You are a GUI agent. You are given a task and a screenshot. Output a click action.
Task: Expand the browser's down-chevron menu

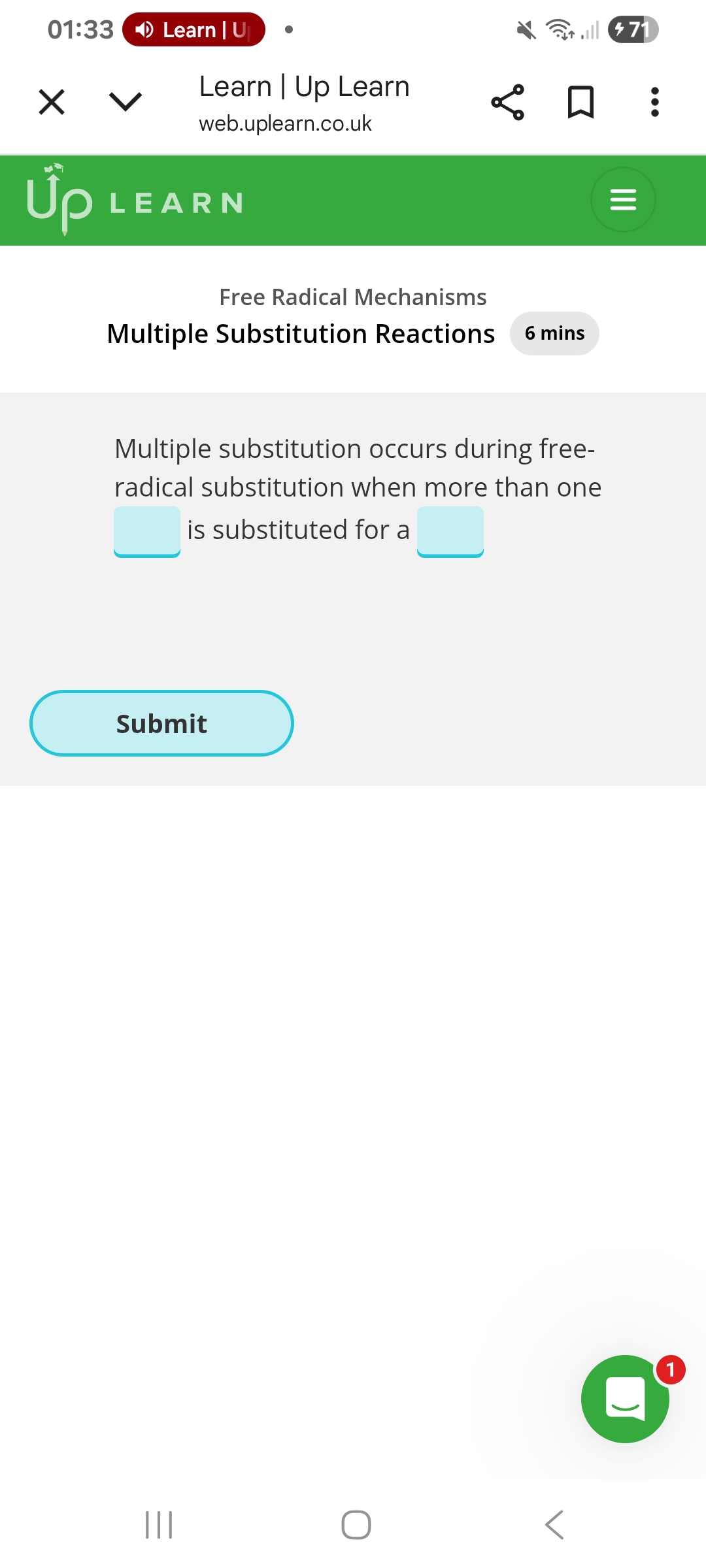tap(125, 102)
